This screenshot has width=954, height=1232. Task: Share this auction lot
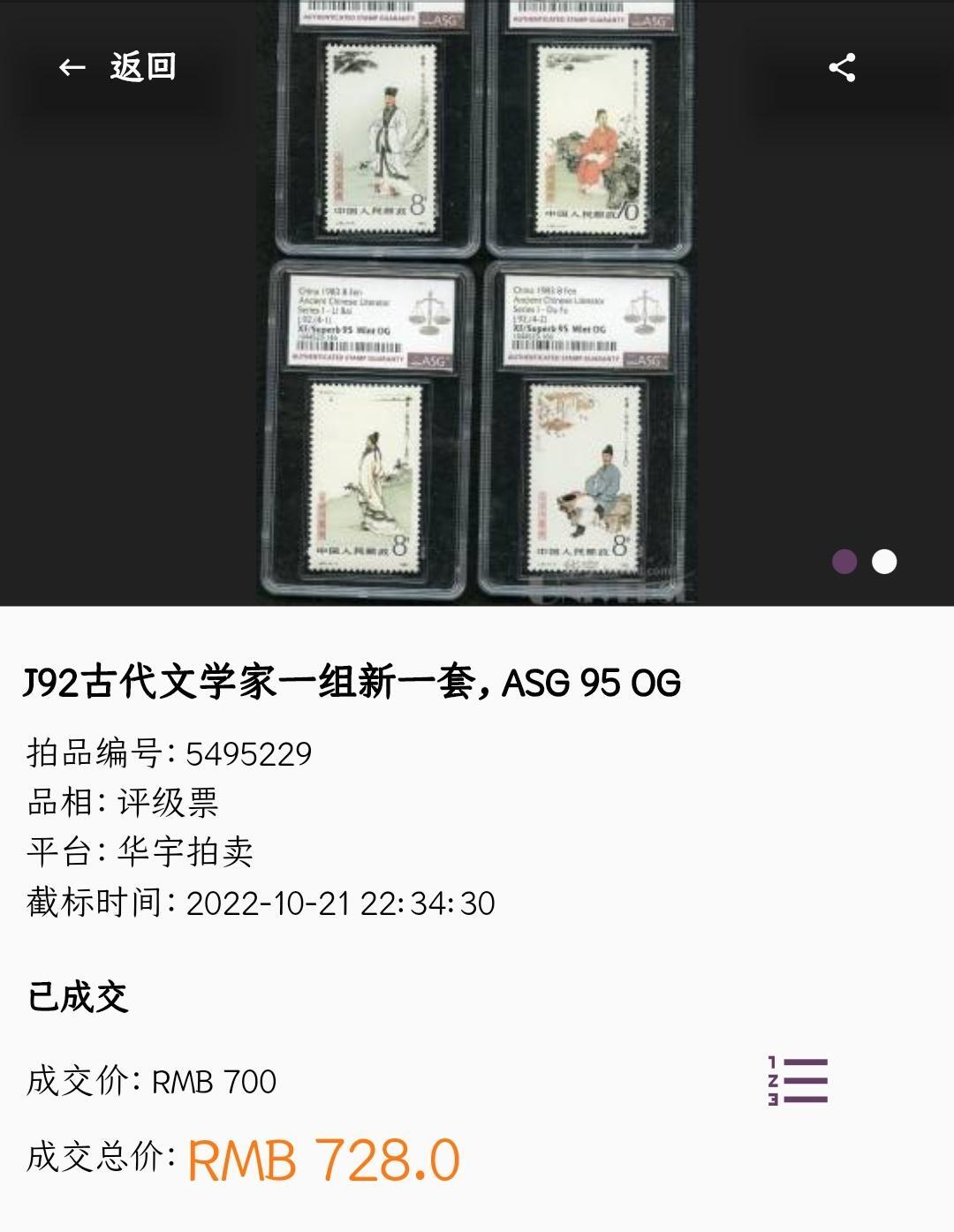coord(842,67)
